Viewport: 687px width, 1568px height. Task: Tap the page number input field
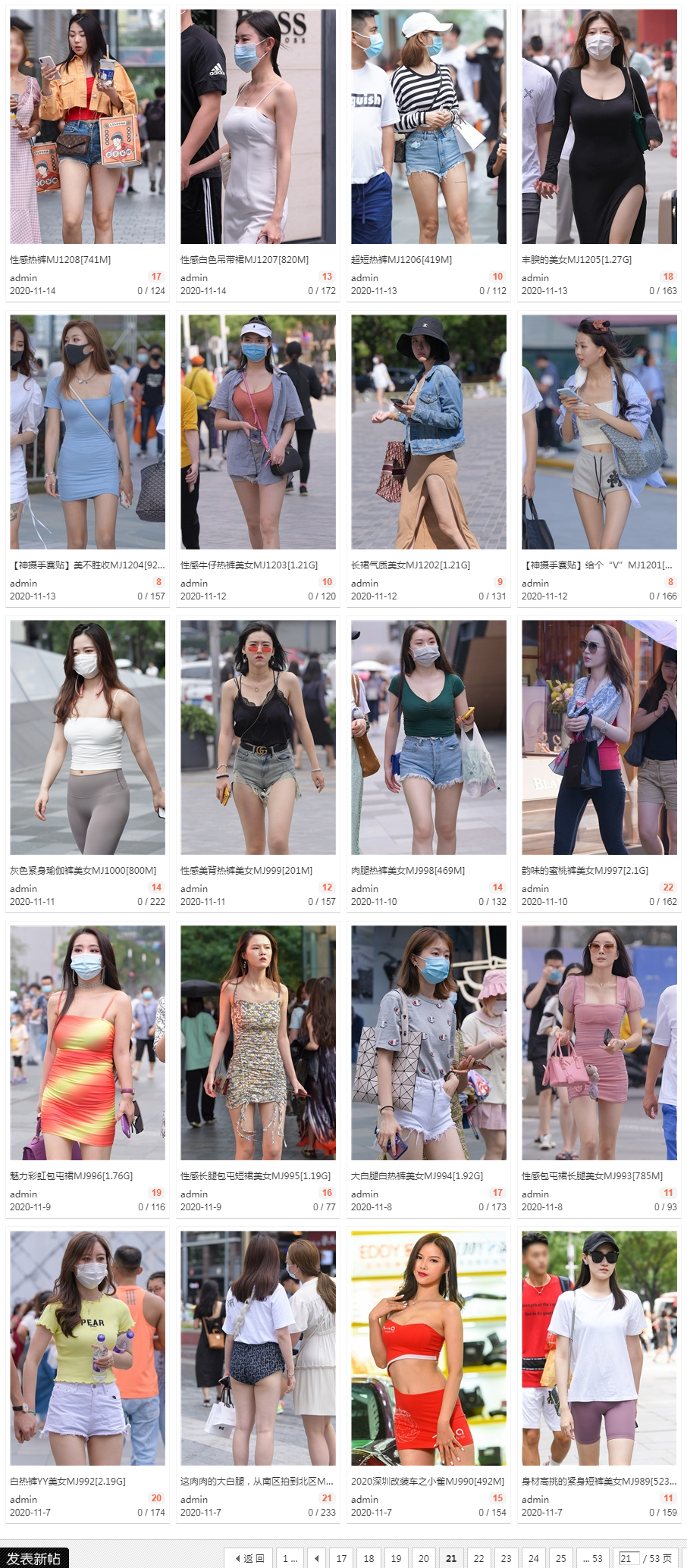coord(627,1558)
